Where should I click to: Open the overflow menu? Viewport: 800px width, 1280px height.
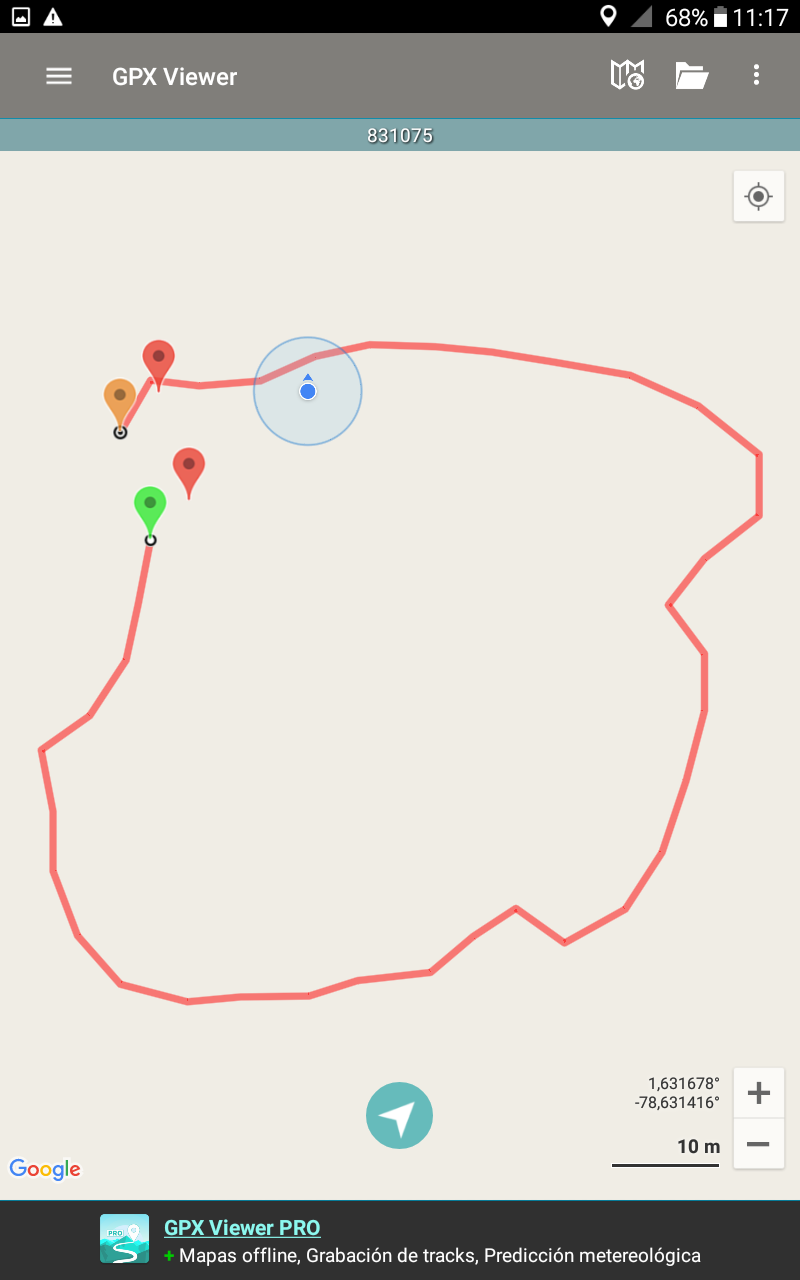coord(756,75)
